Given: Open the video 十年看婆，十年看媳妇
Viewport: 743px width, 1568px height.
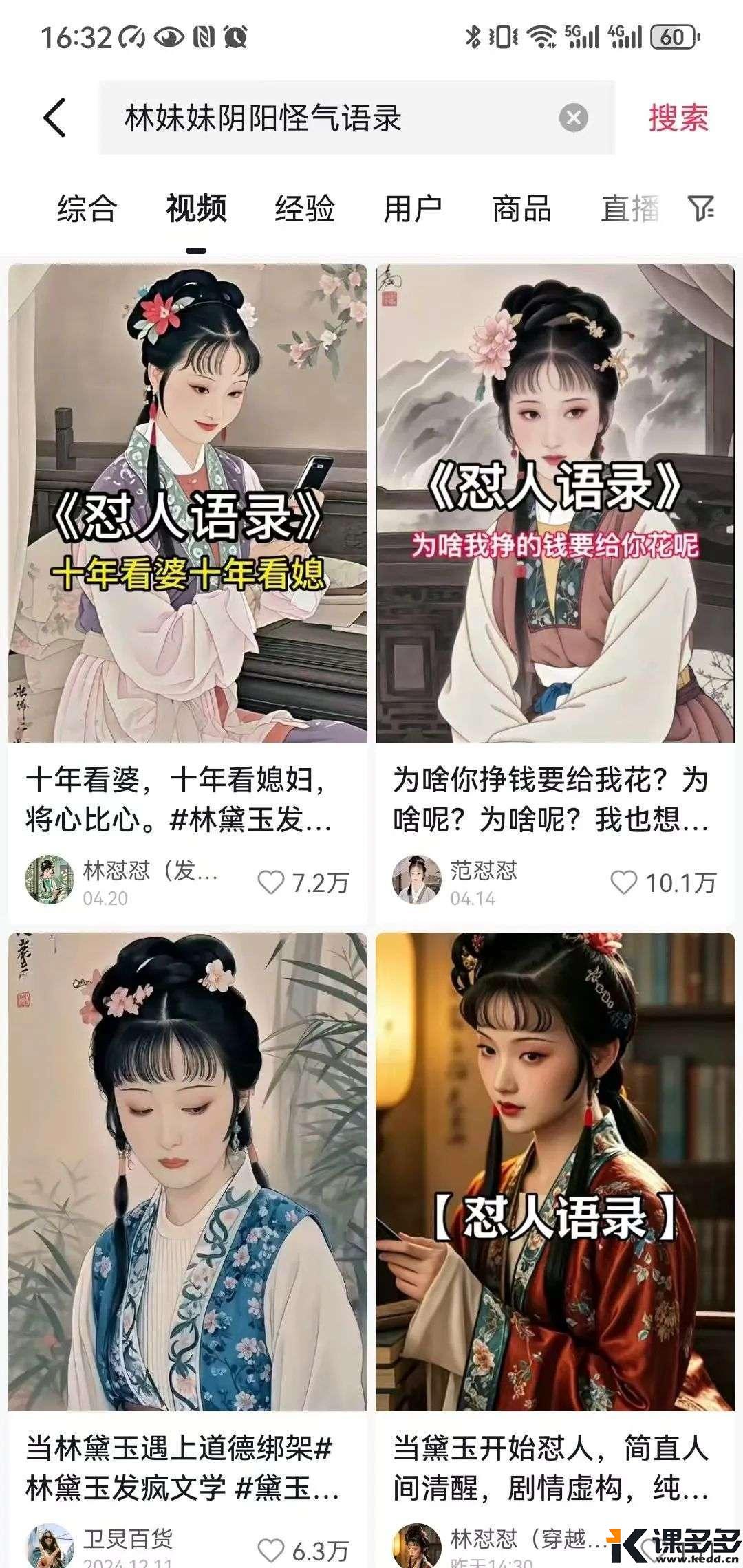Looking at the screenshot, I should 187,503.
